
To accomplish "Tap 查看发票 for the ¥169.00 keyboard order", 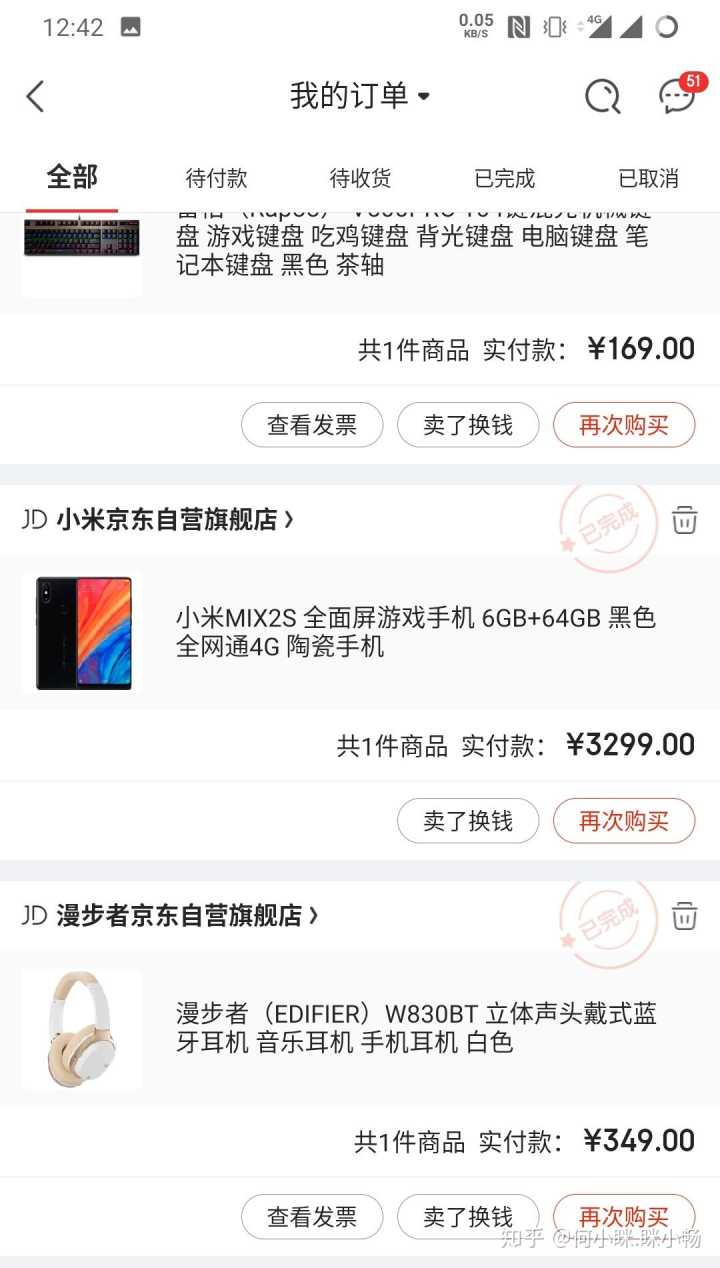I will 312,425.
